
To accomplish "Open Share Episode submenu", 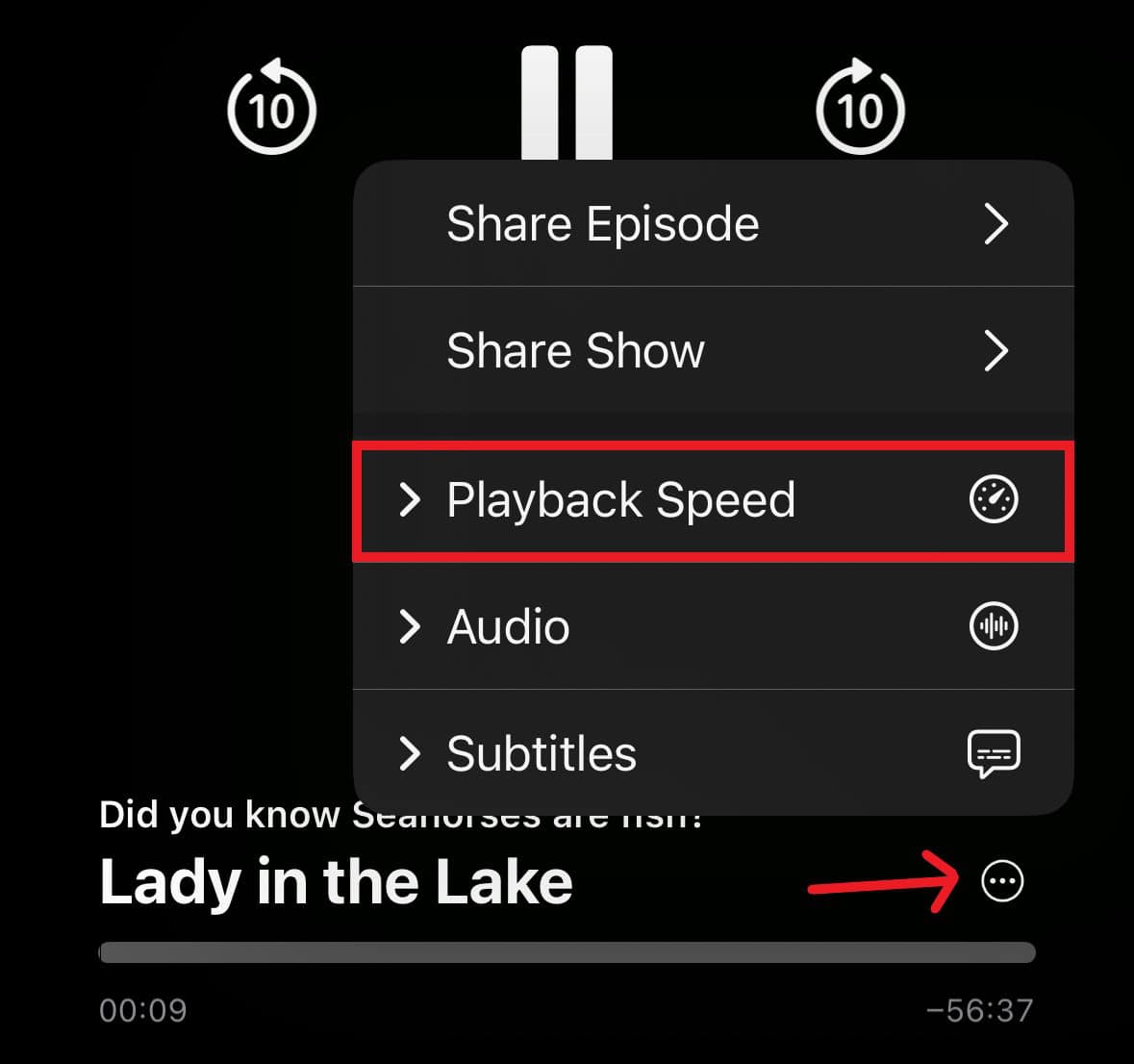I will tap(713, 224).
